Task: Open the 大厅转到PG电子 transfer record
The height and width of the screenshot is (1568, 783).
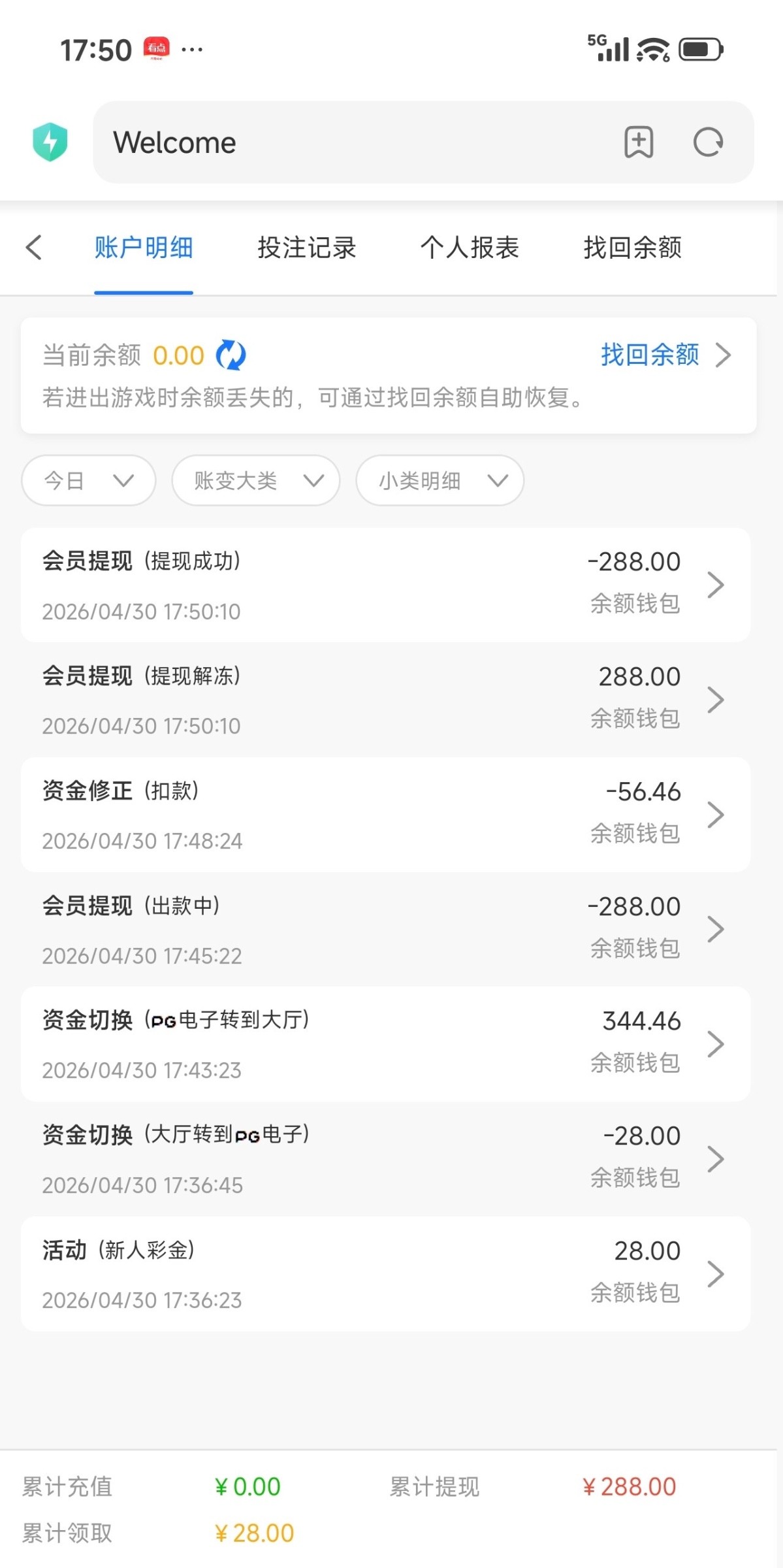Action: [x=385, y=1159]
